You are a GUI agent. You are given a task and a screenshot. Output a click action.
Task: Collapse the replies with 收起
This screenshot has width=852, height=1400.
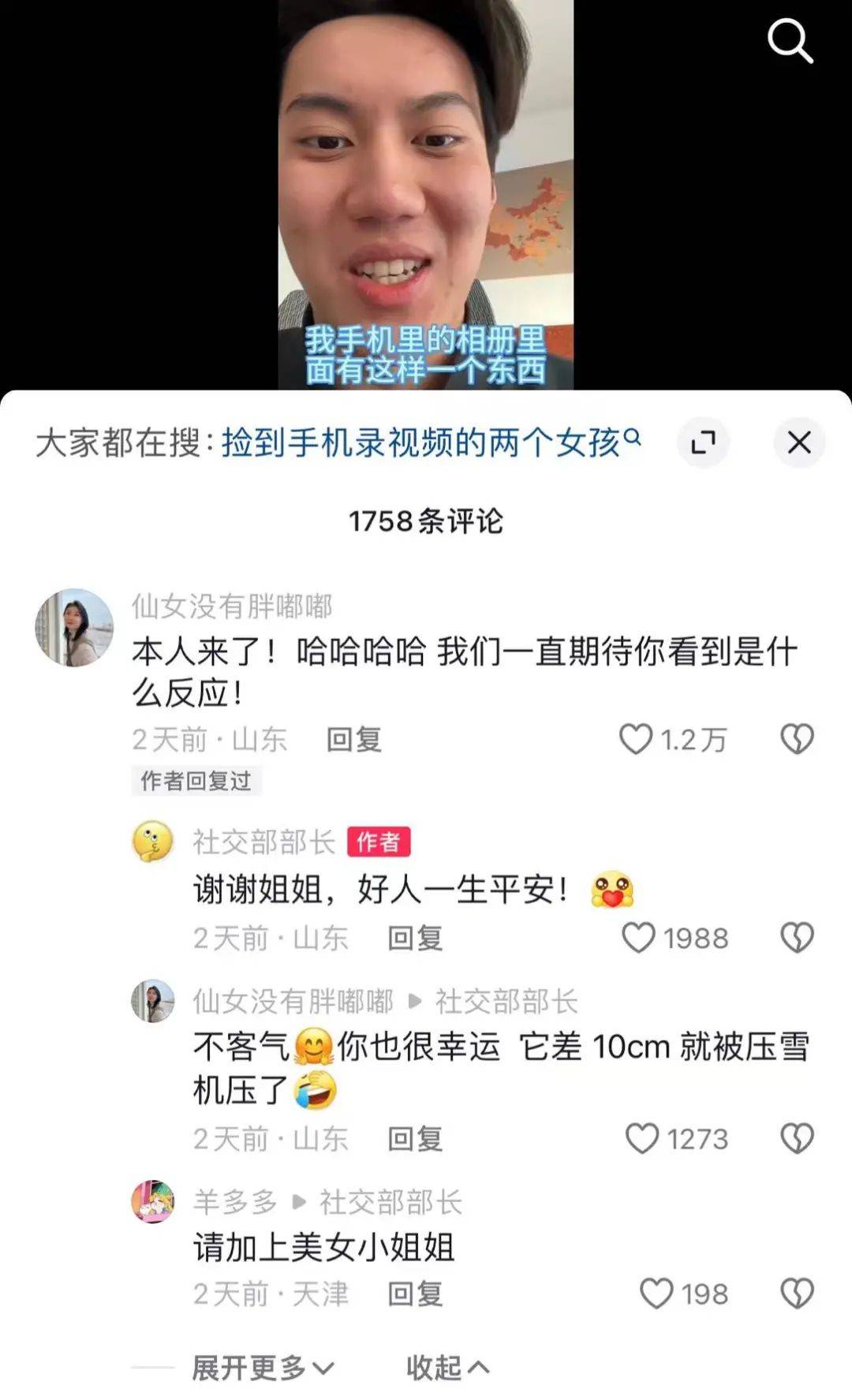coord(447,1368)
